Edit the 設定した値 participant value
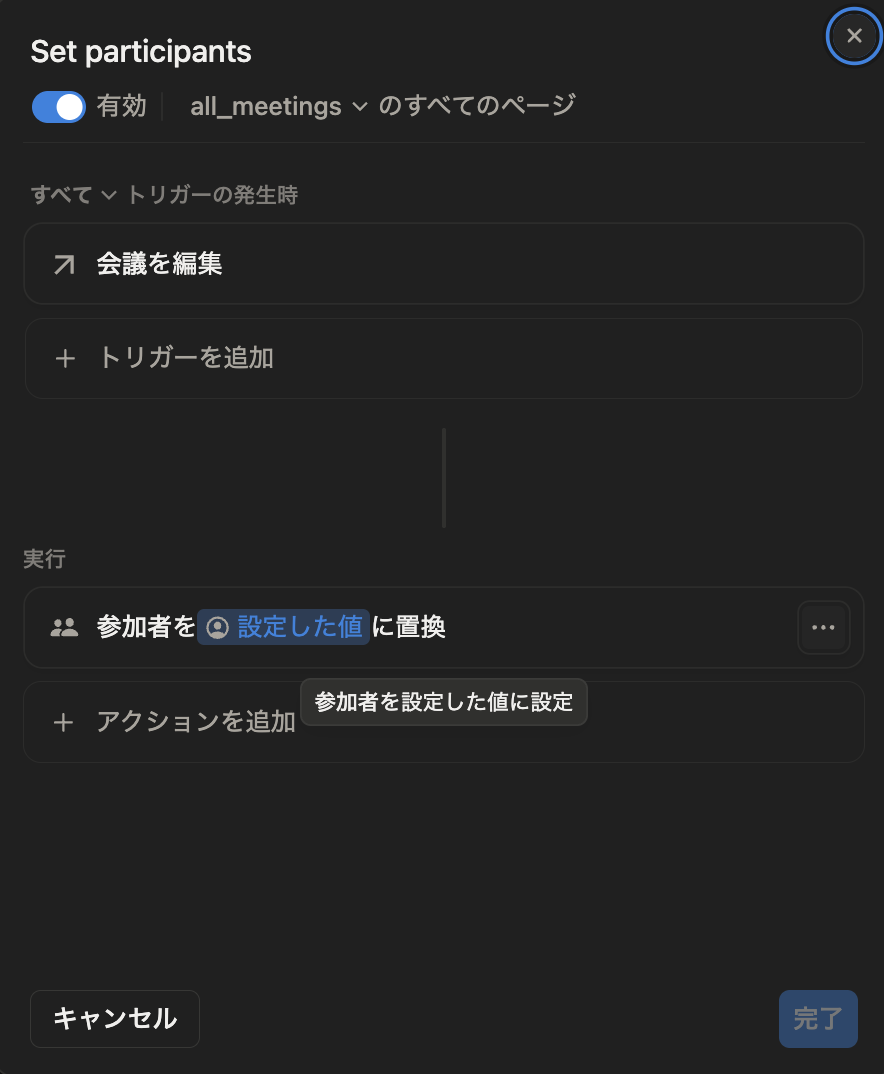884x1074 pixels. click(284, 627)
